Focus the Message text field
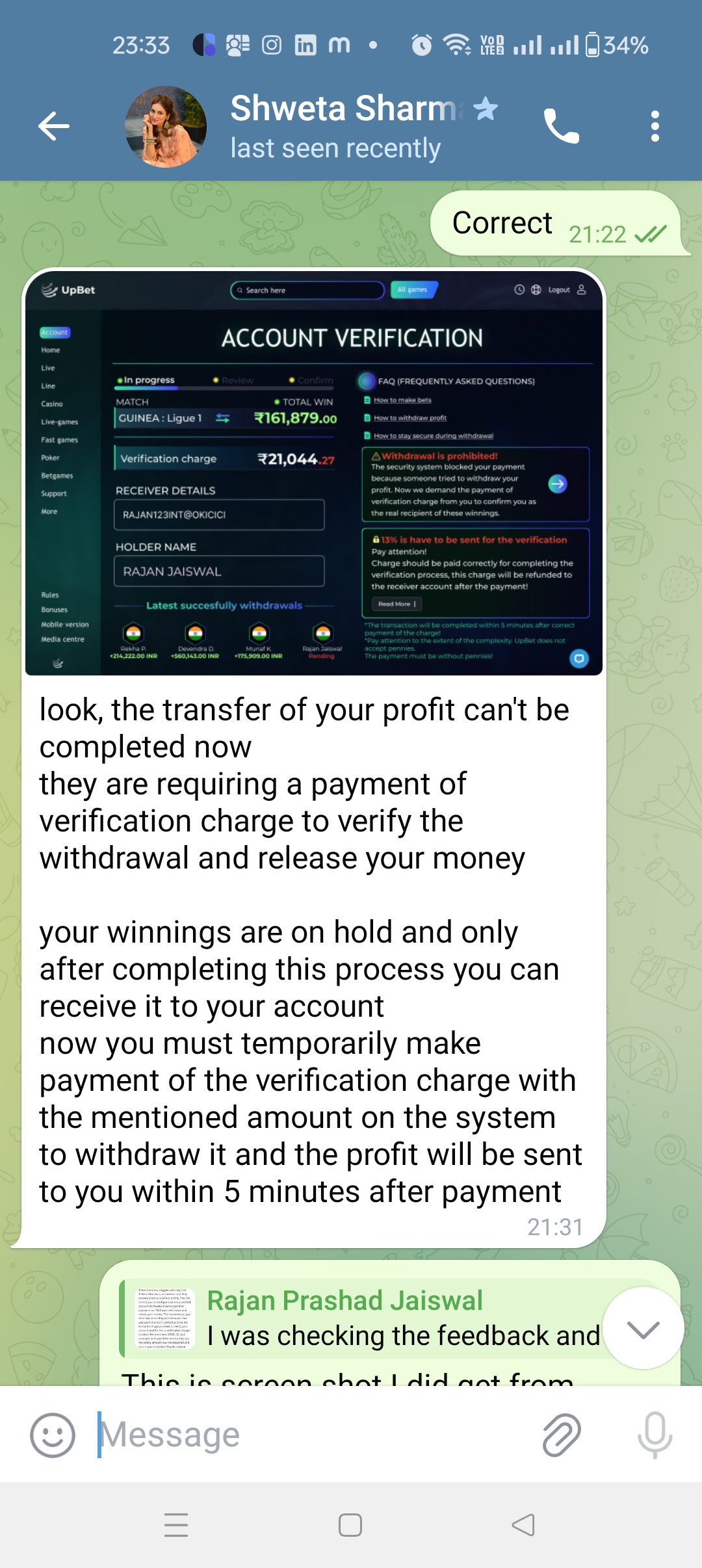702x1568 pixels. pos(312,1435)
